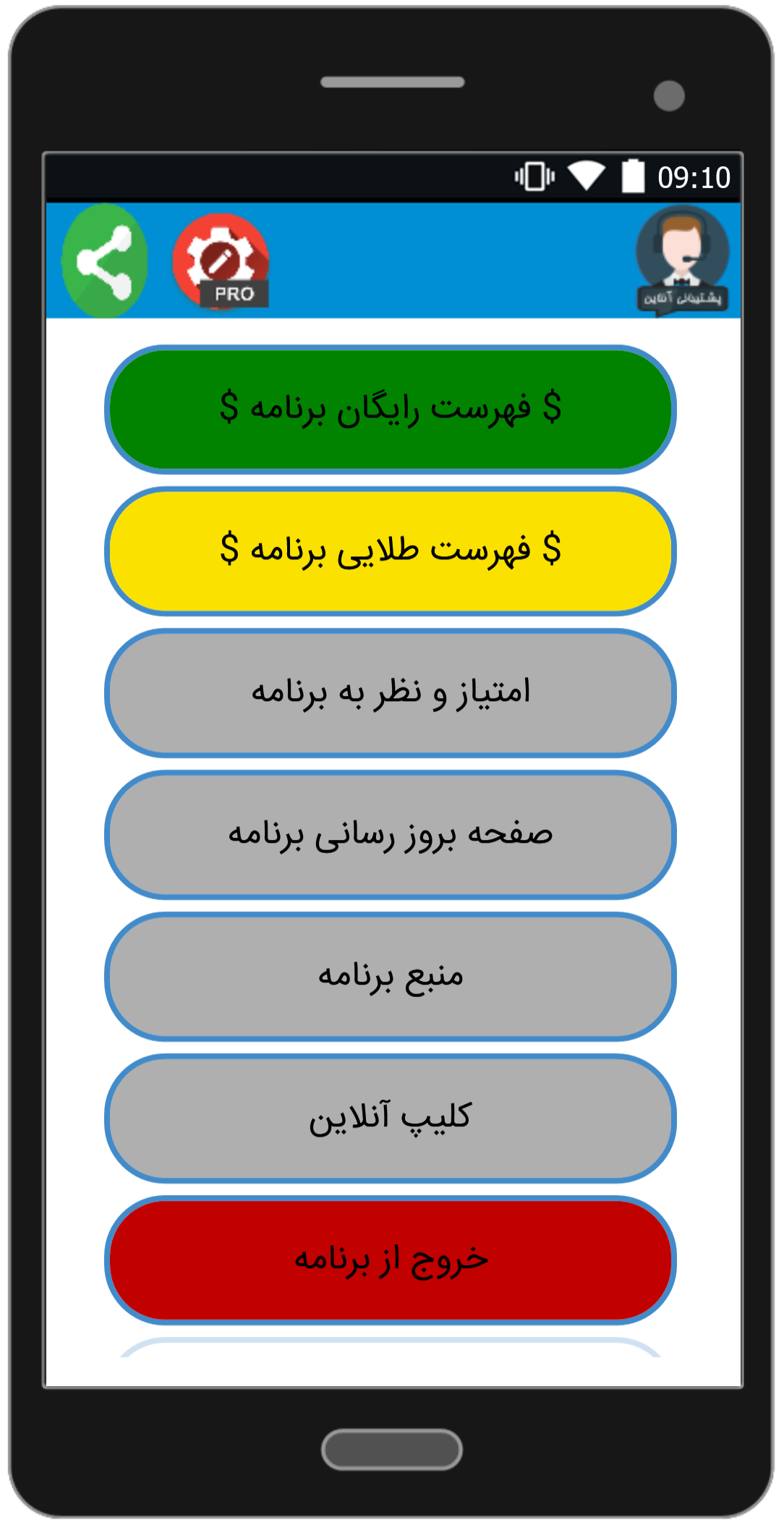Open صفحه بروز رسانی برنامه
Viewport: 784px width, 1528px height.
click(x=391, y=835)
